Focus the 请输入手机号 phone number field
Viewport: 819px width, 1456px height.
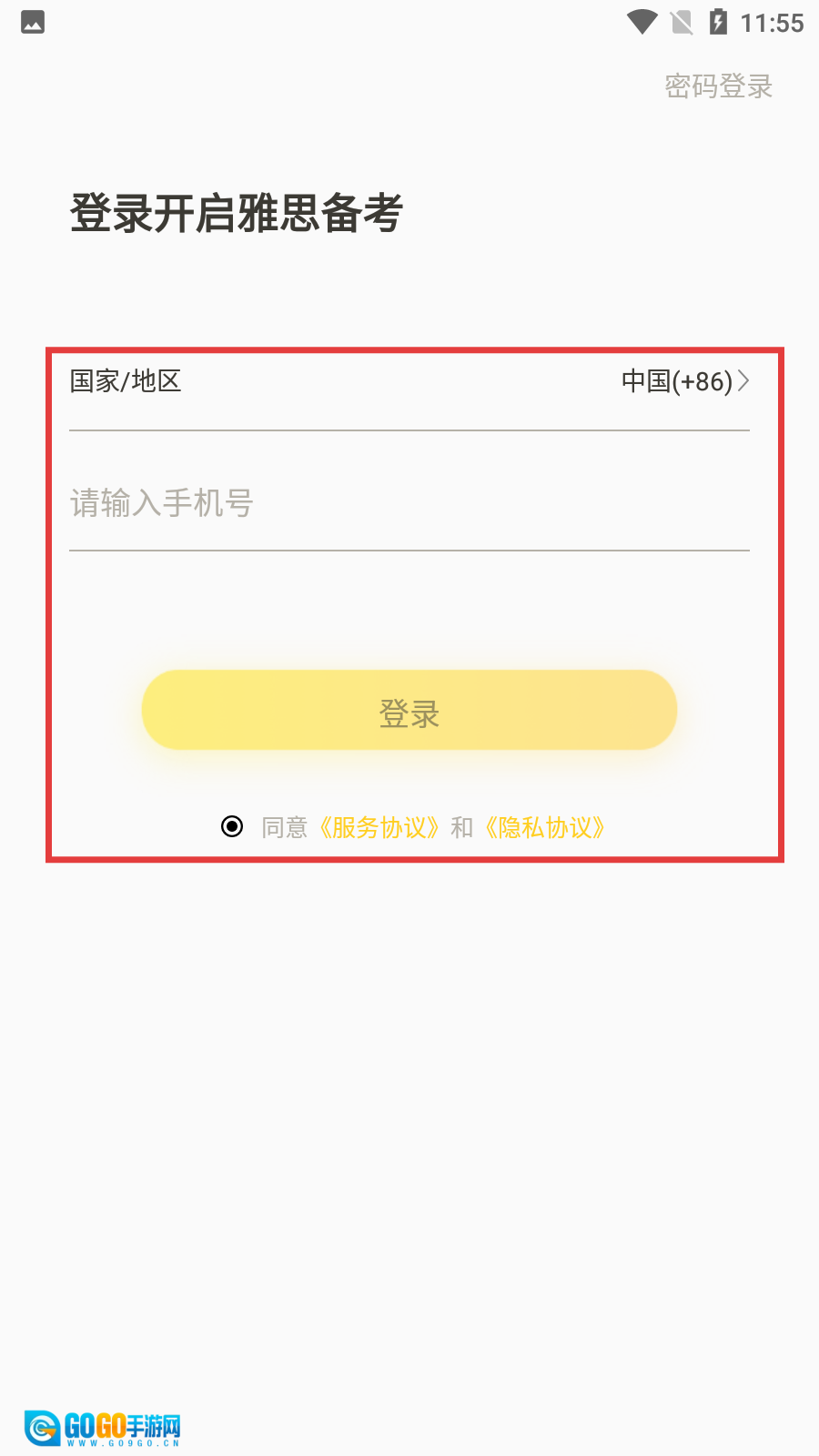[409, 503]
